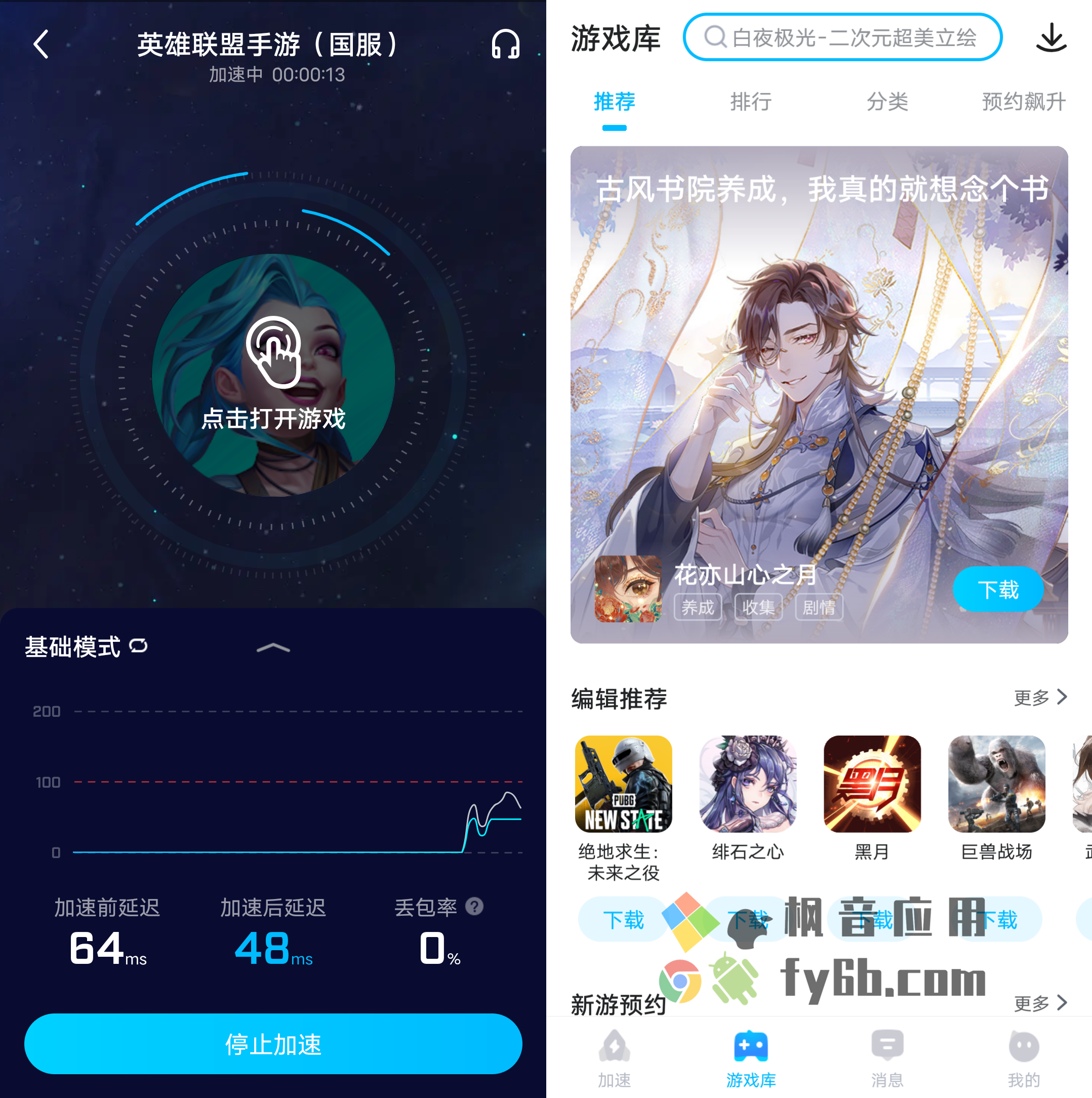Go back from the acceleration screen

(41, 45)
